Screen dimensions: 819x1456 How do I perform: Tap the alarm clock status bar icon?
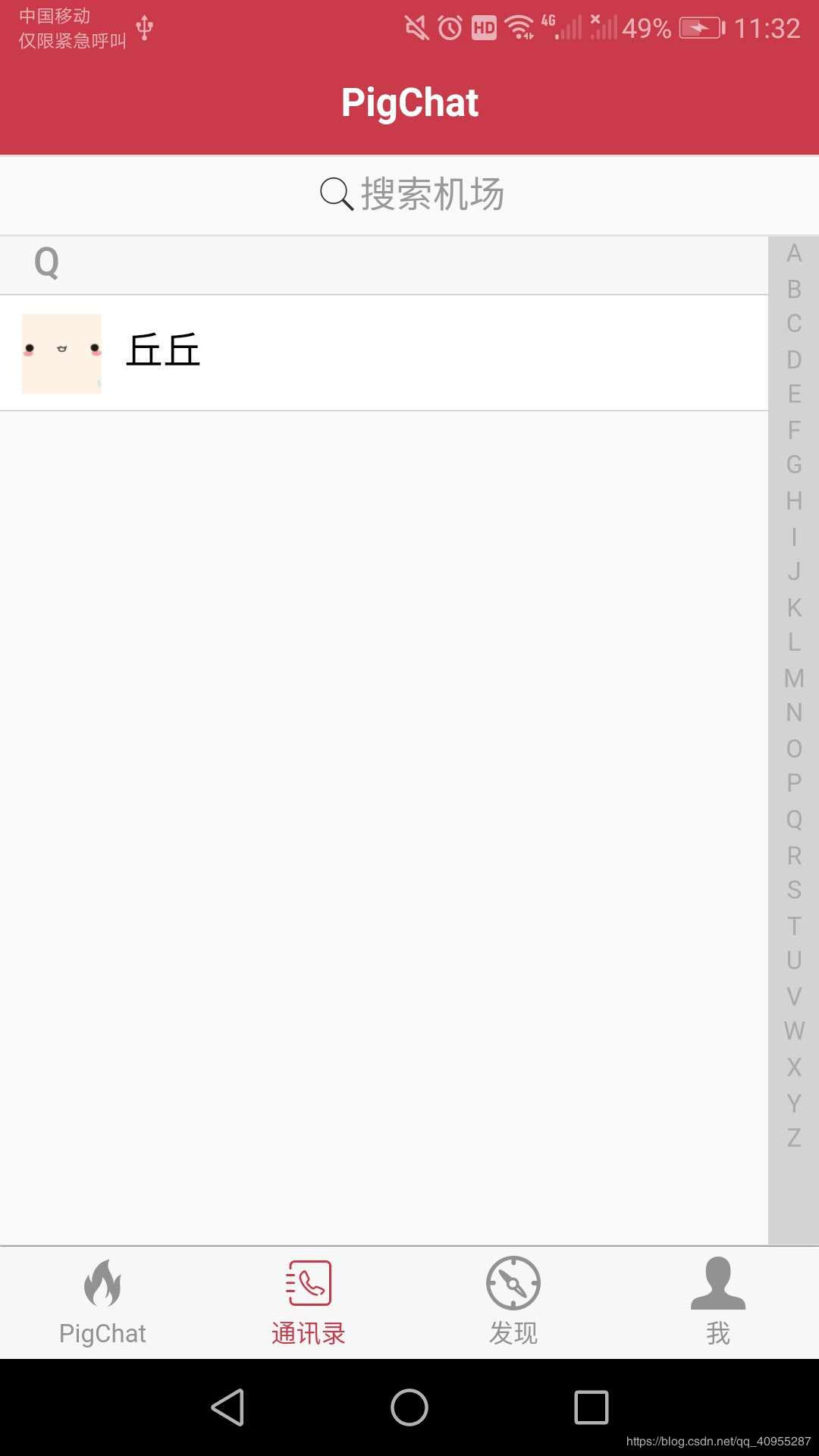coord(449,27)
